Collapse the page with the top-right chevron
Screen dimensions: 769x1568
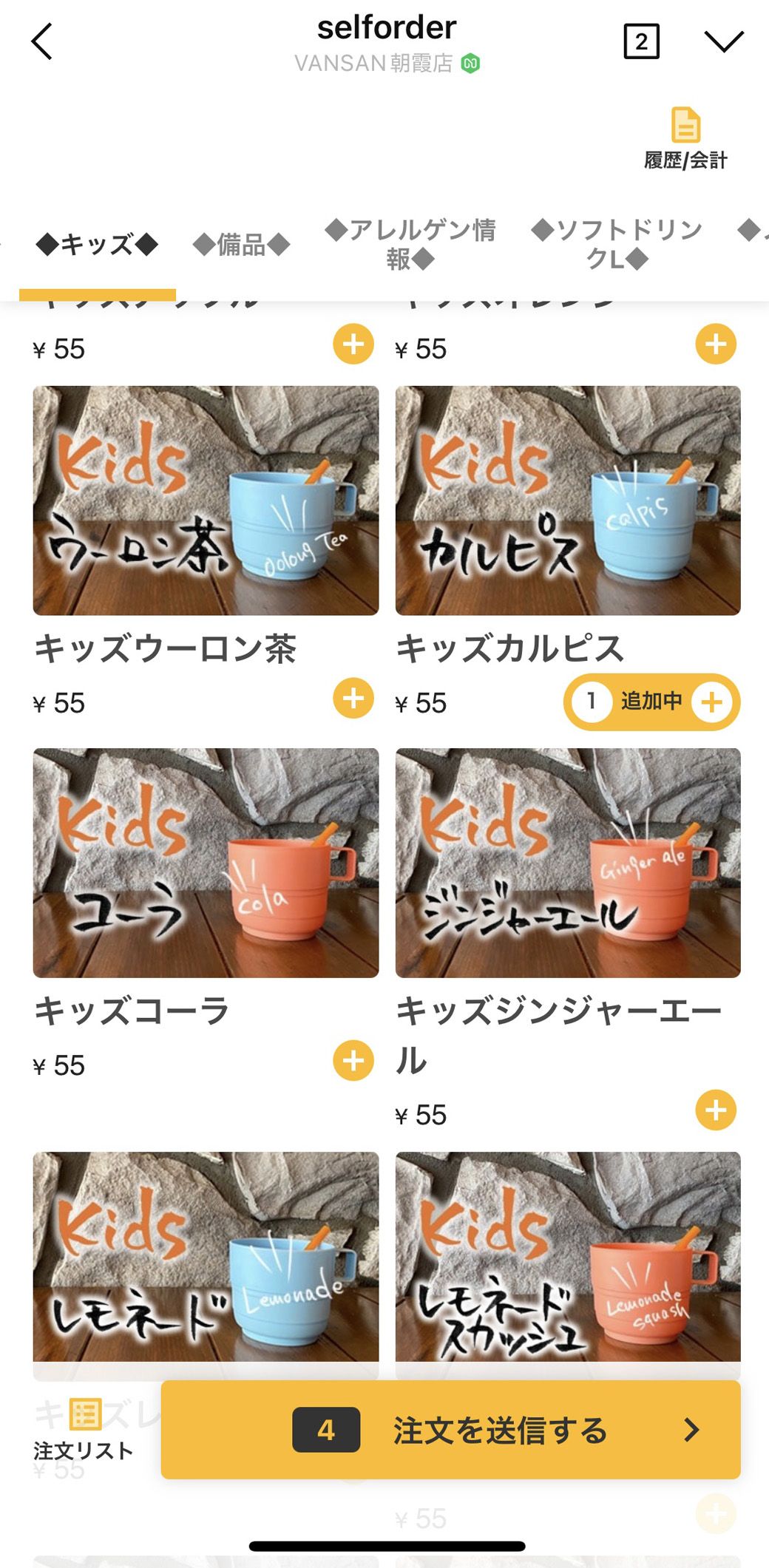[x=723, y=41]
